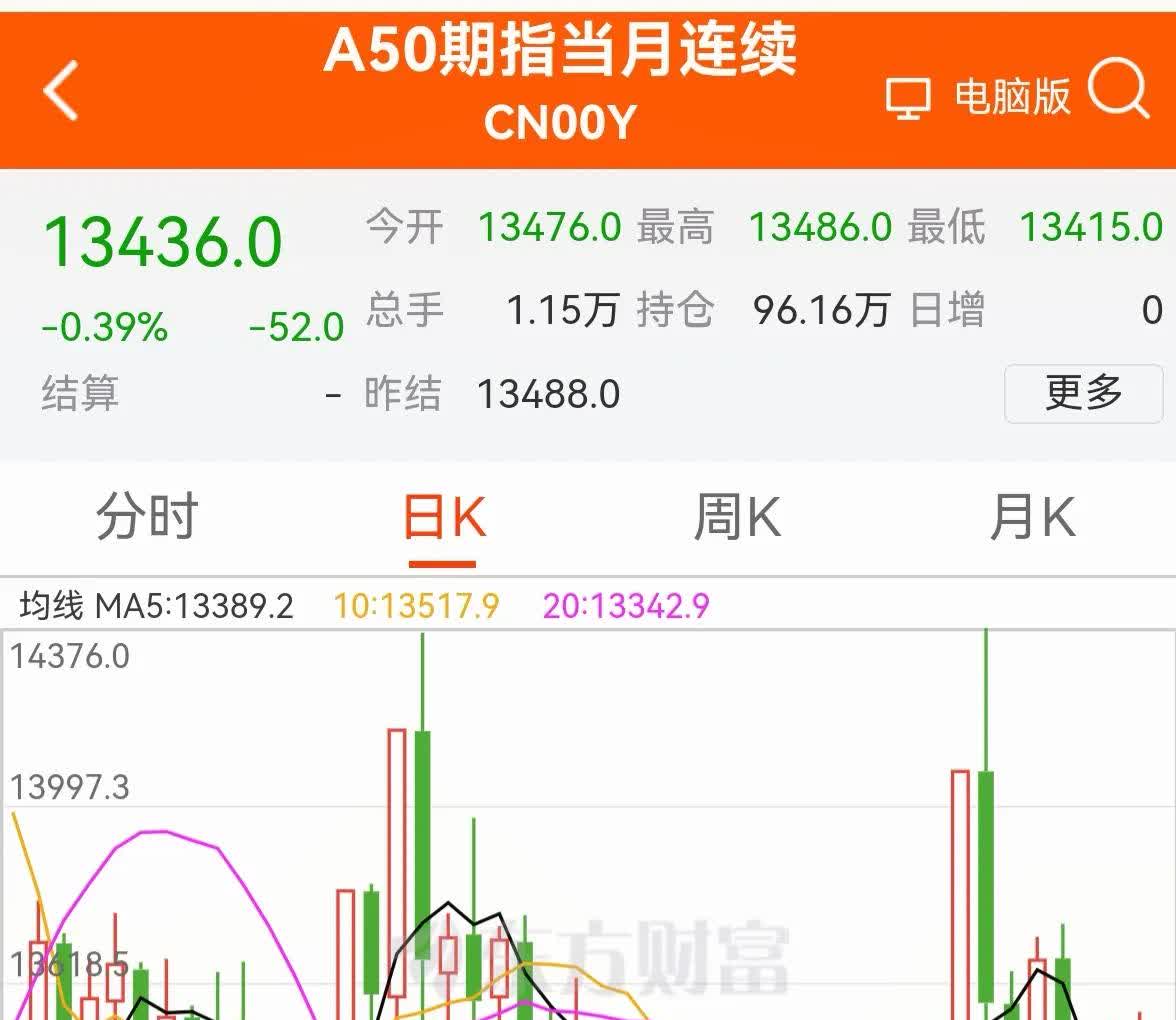Image resolution: width=1176 pixels, height=1020 pixels.
Task: Open the search magnifier icon
Action: [1117, 90]
